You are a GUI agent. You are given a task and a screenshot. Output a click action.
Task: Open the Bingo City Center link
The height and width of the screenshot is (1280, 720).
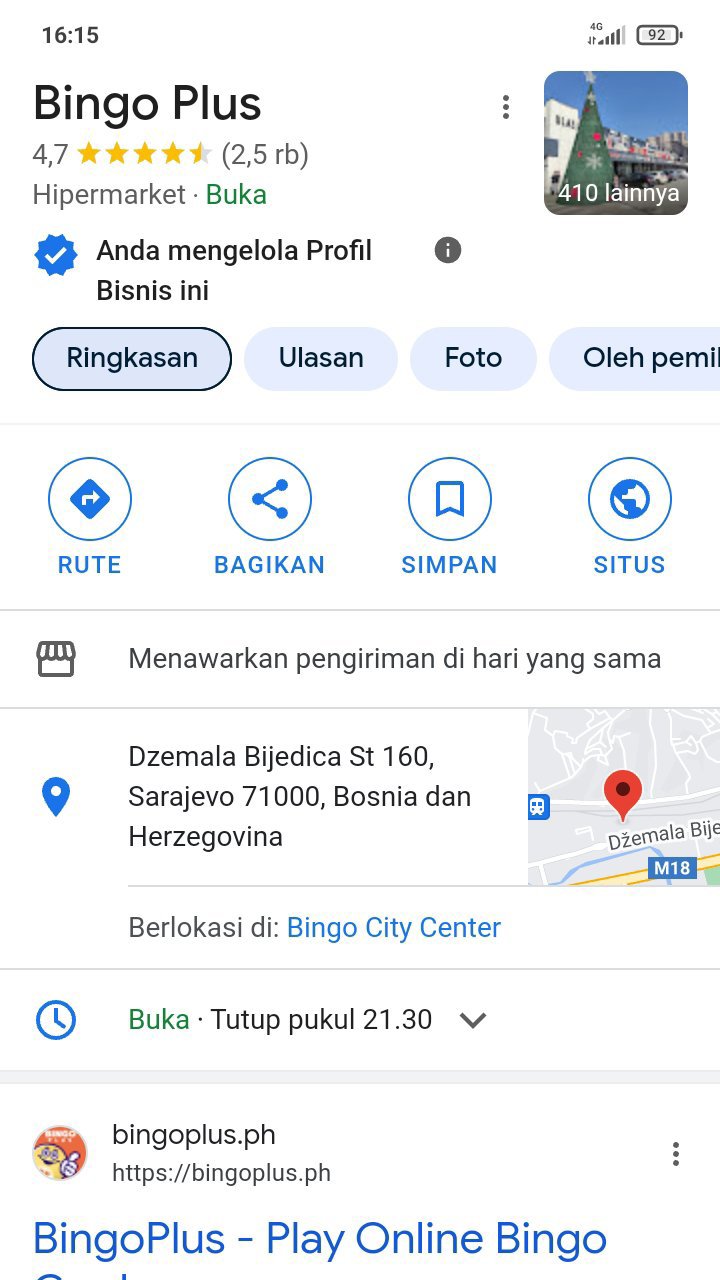click(x=394, y=928)
